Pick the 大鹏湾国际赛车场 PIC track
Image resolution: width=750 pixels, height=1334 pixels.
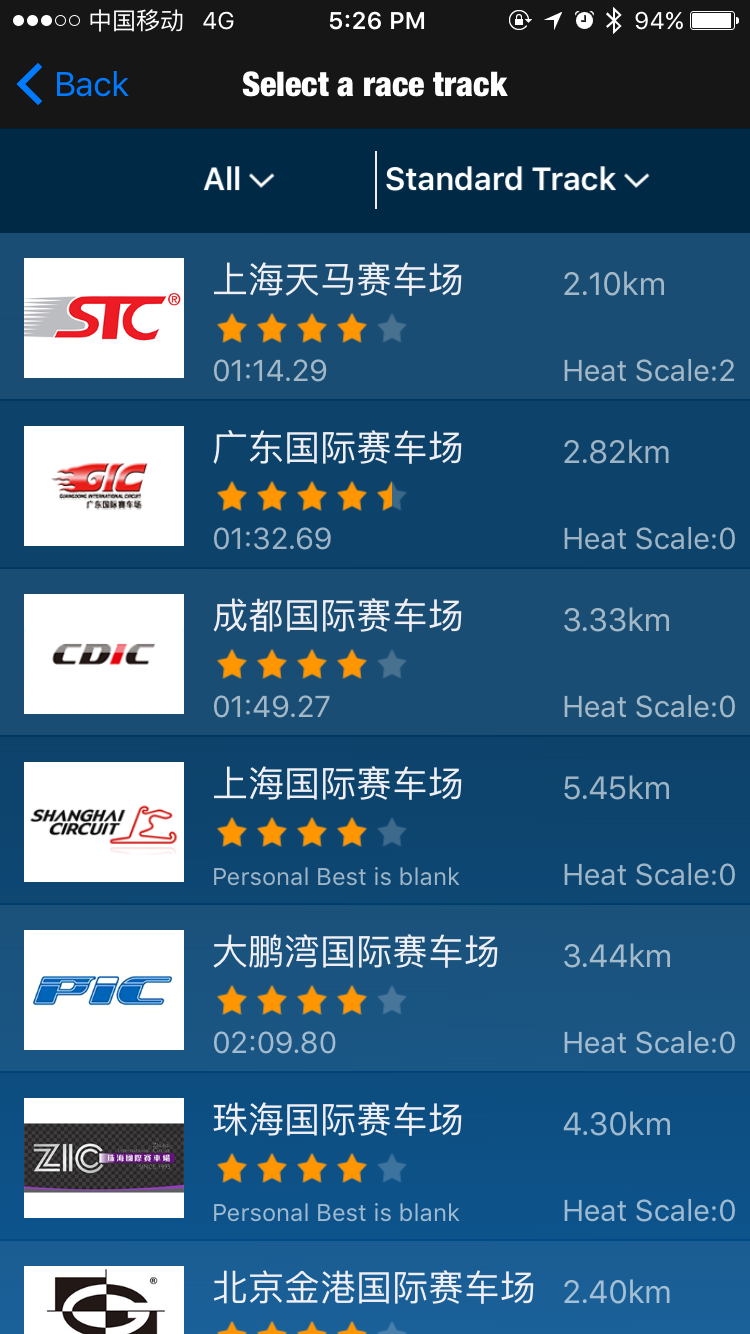click(x=375, y=990)
